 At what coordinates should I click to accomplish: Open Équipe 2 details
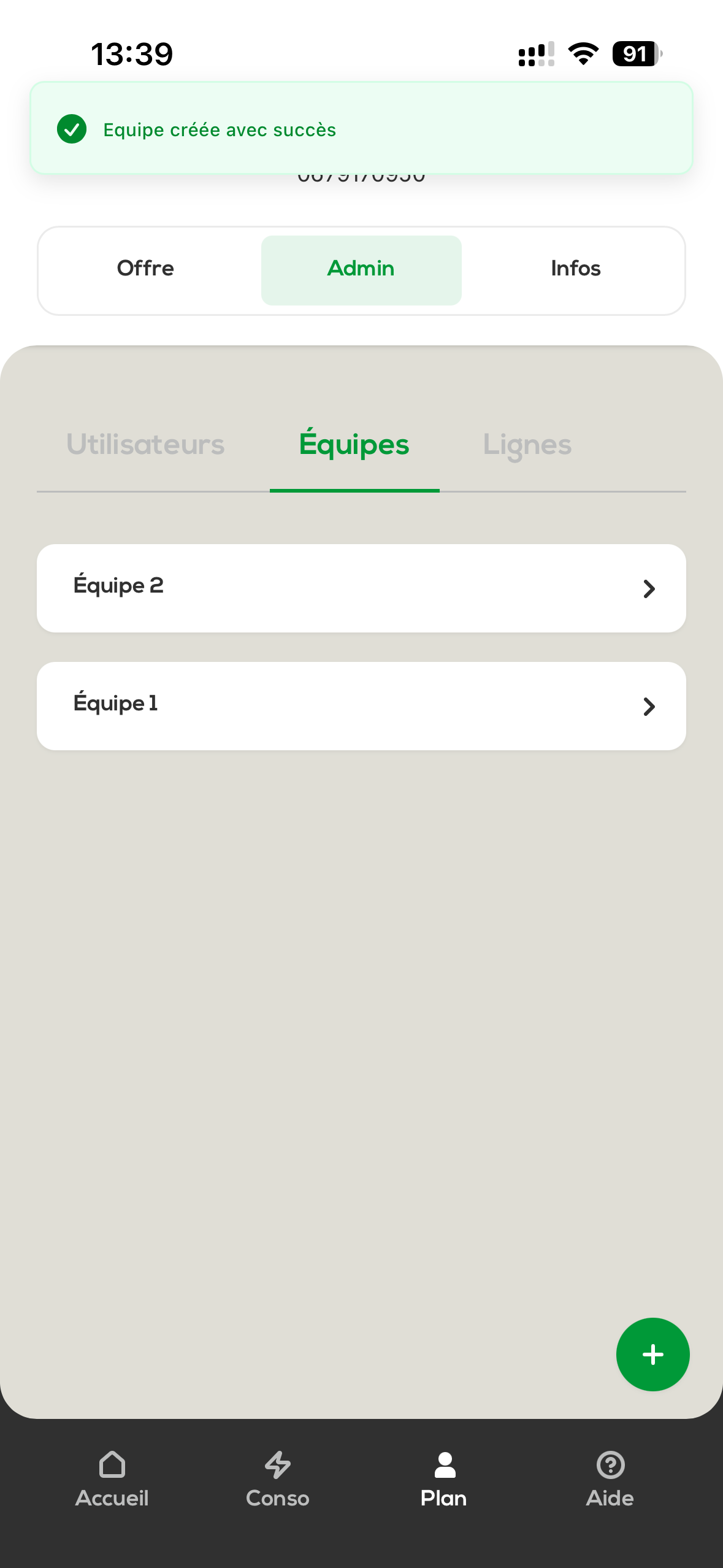(x=361, y=588)
